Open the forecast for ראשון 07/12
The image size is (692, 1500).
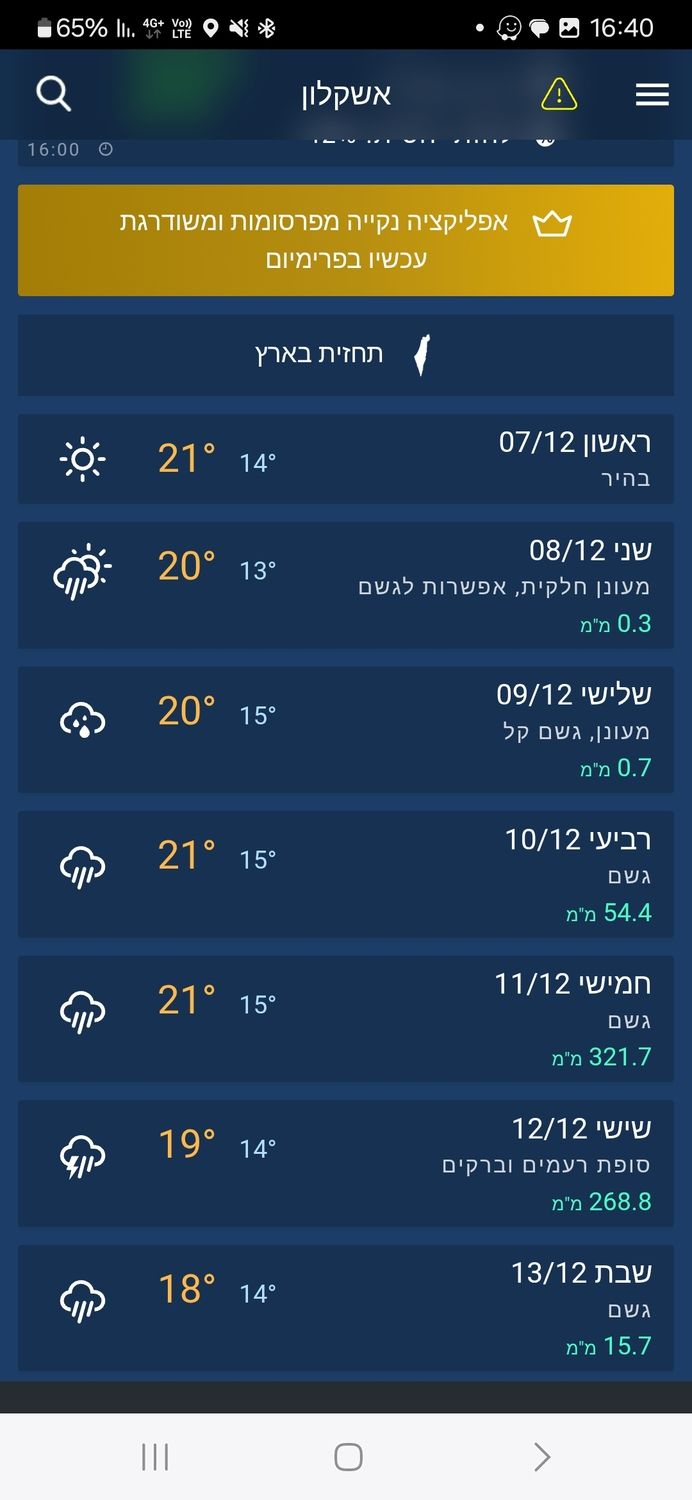tap(346, 460)
